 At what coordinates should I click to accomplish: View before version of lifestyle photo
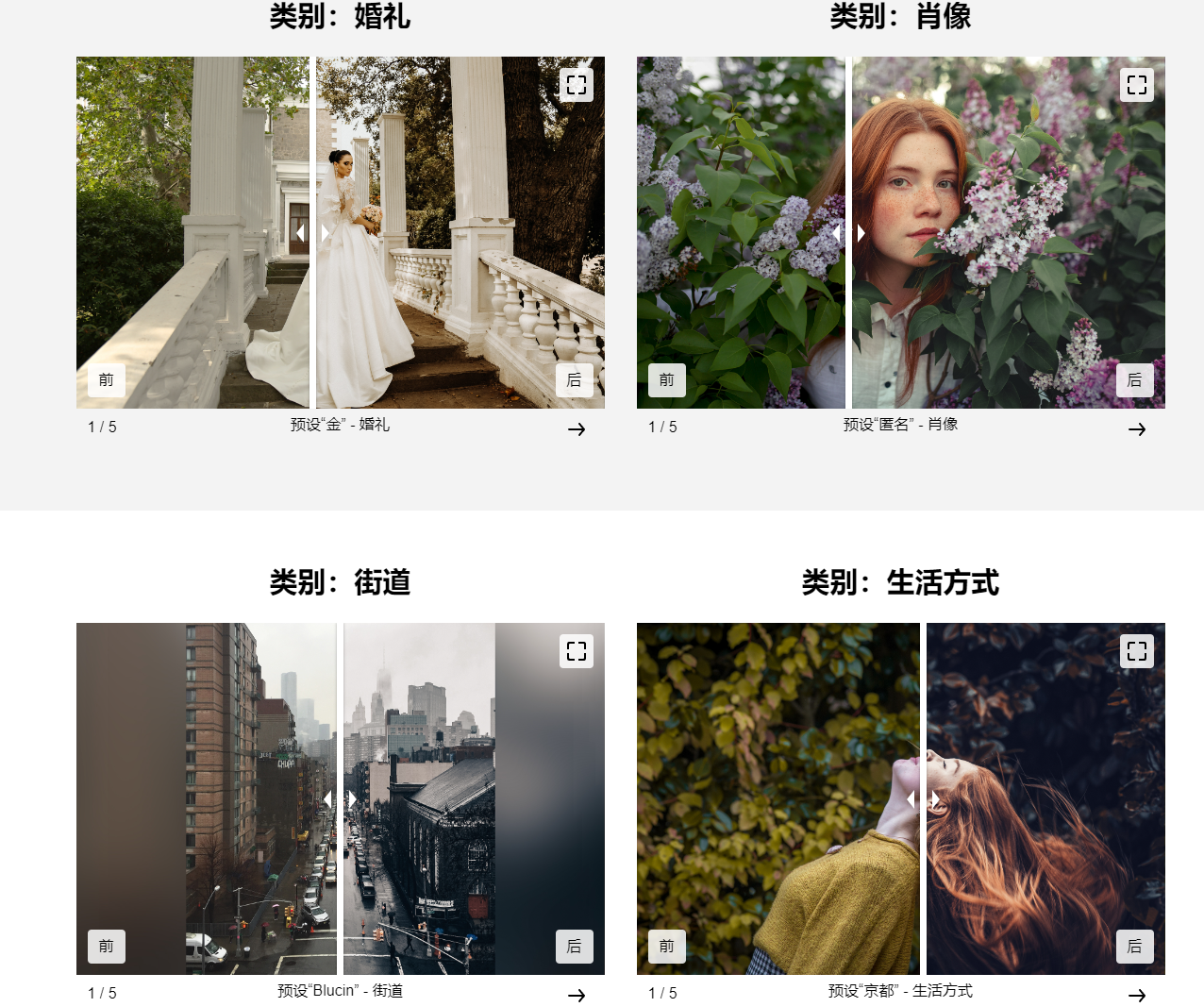(667, 947)
